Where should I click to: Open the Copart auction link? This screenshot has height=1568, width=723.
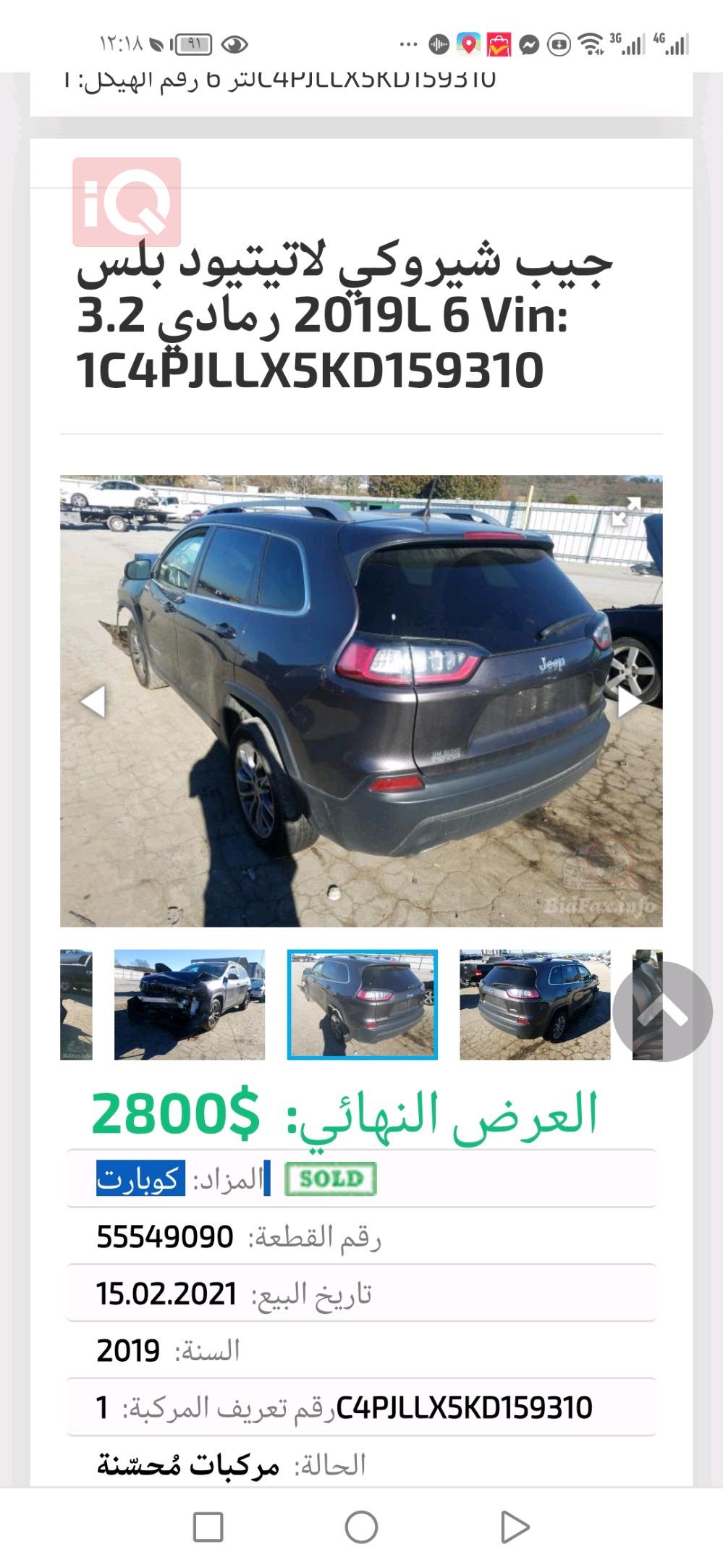coord(140,1179)
